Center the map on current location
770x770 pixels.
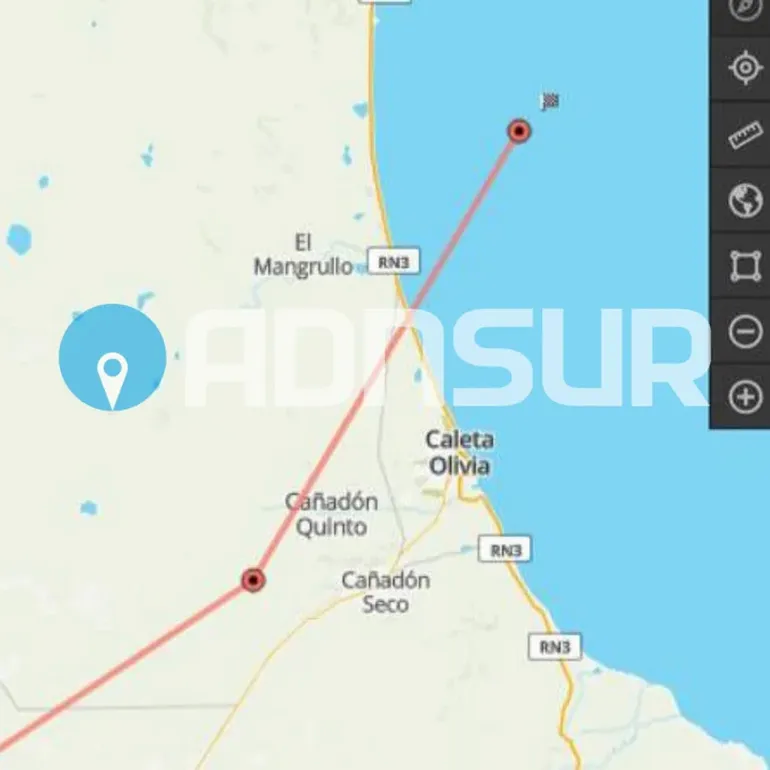[745, 68]
